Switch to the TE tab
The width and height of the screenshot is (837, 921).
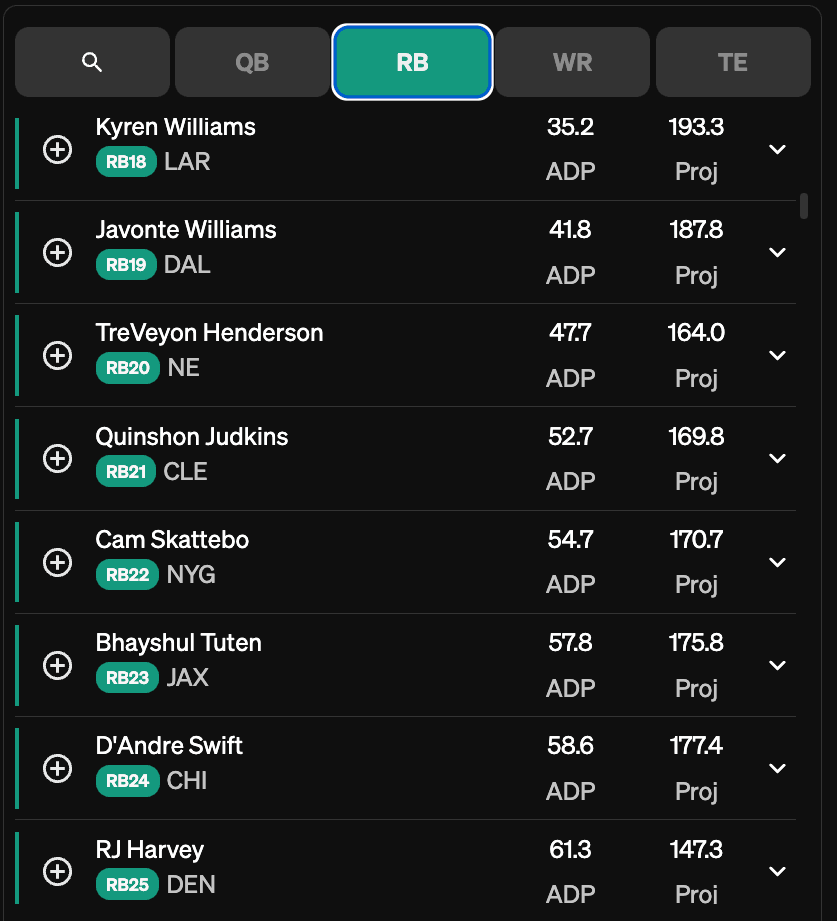click(x=733, y=62)
